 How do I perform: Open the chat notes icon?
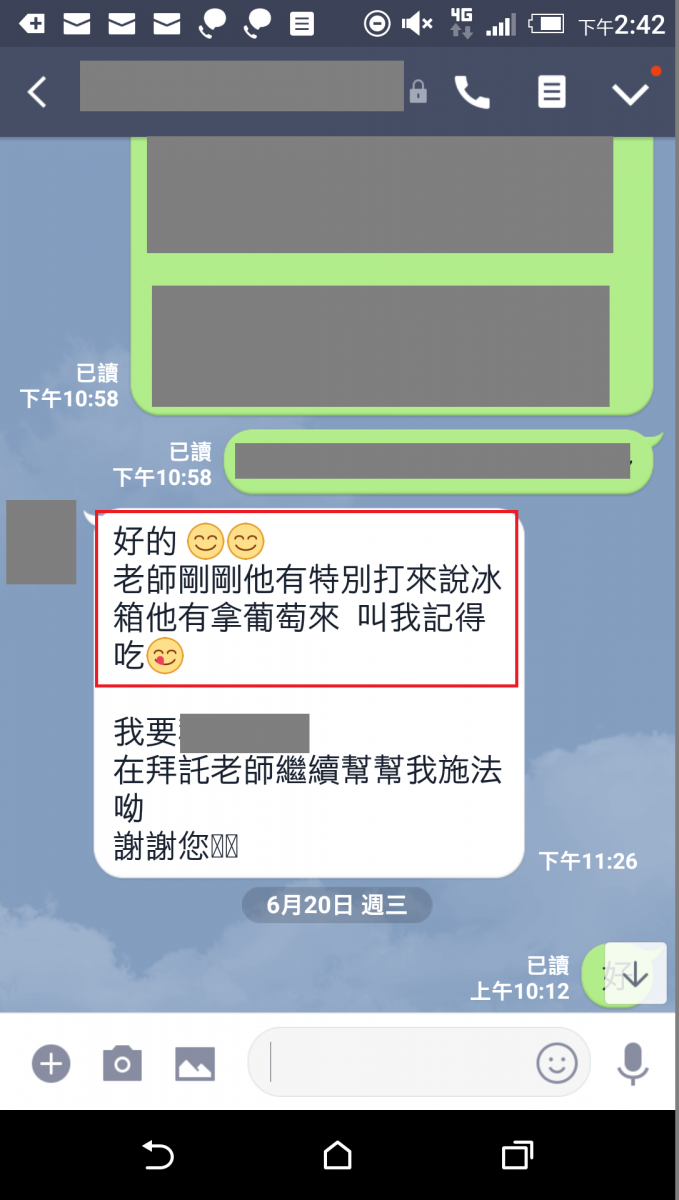click(x=550, y=93)
